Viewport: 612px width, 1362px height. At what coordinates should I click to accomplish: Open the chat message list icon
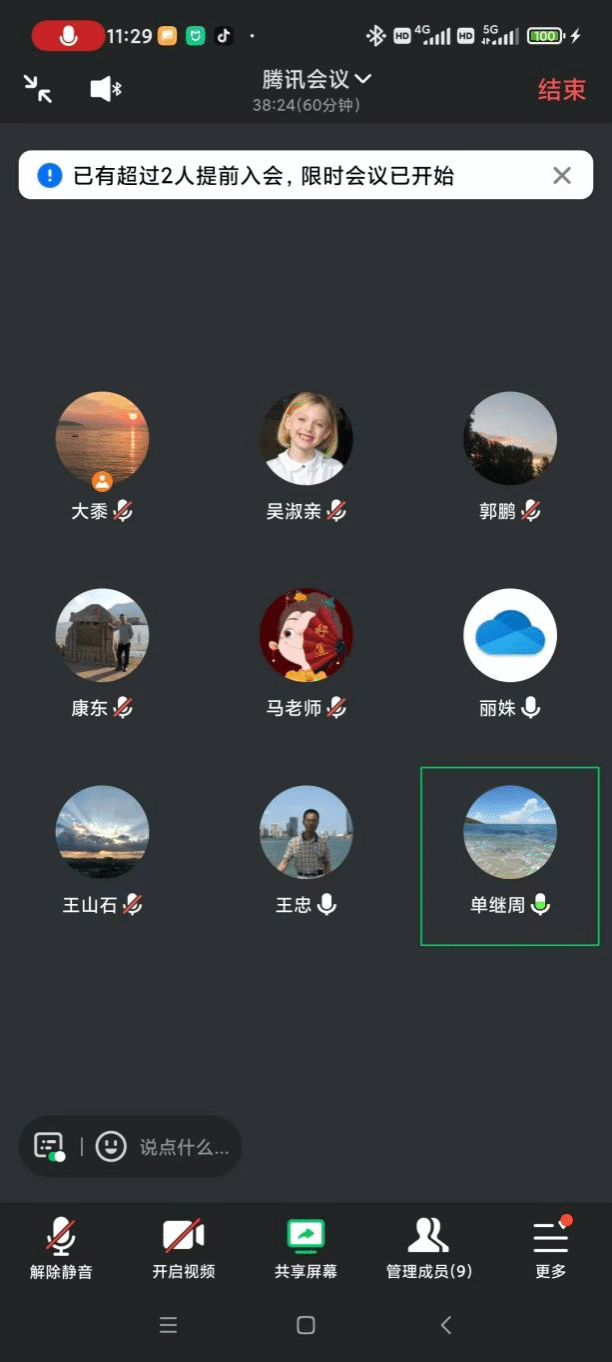tap(49, 1146)
